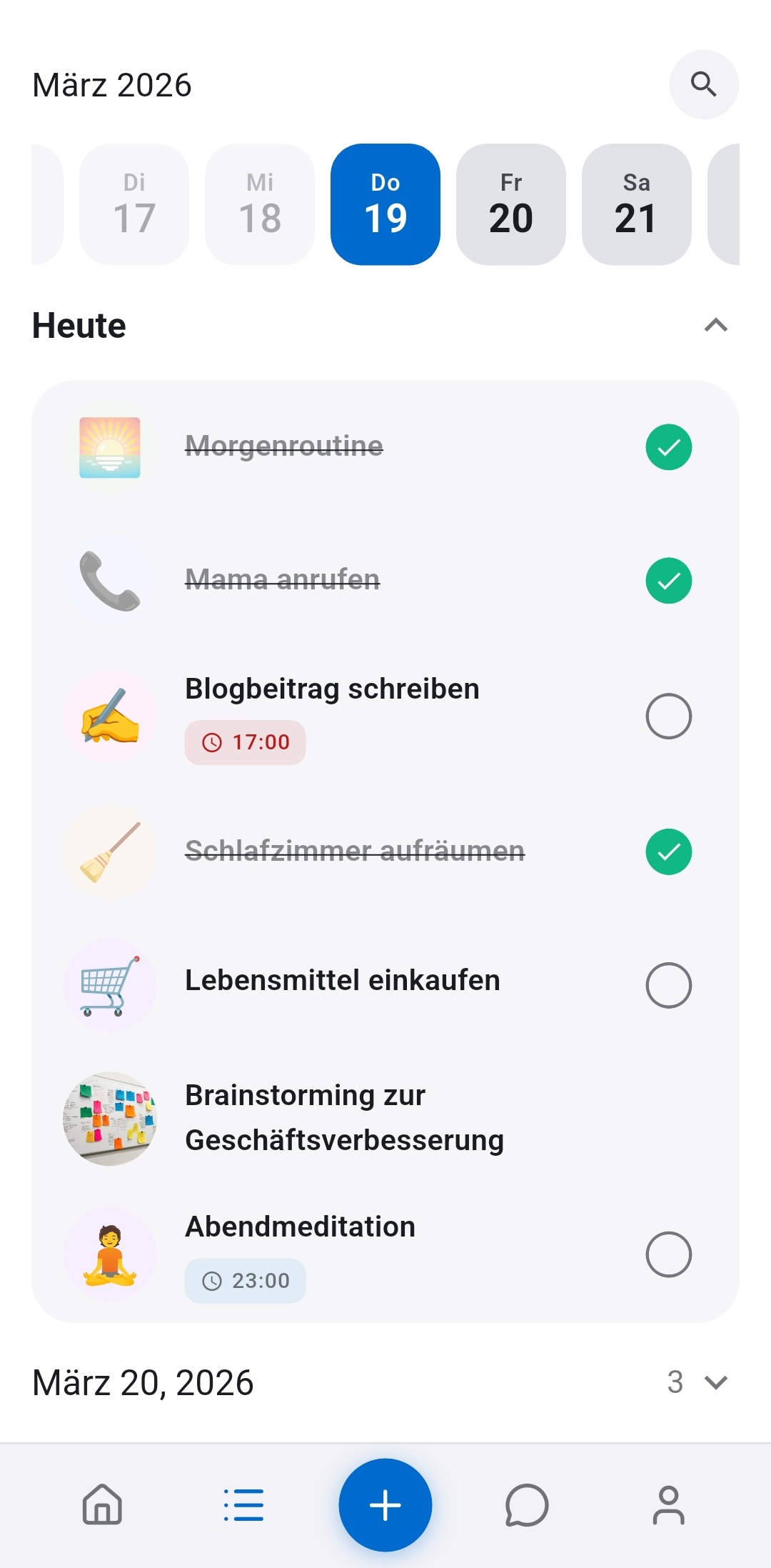
Task: Uncheck the completed Morgenroutine task
Action: [x=668, y=446]
